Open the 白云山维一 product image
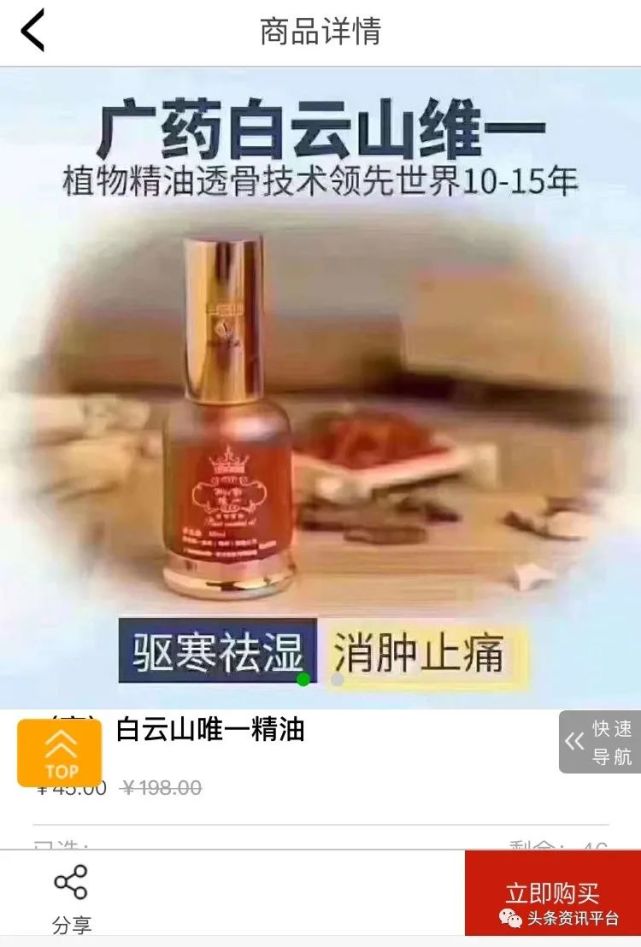 (x=320, y=388)
